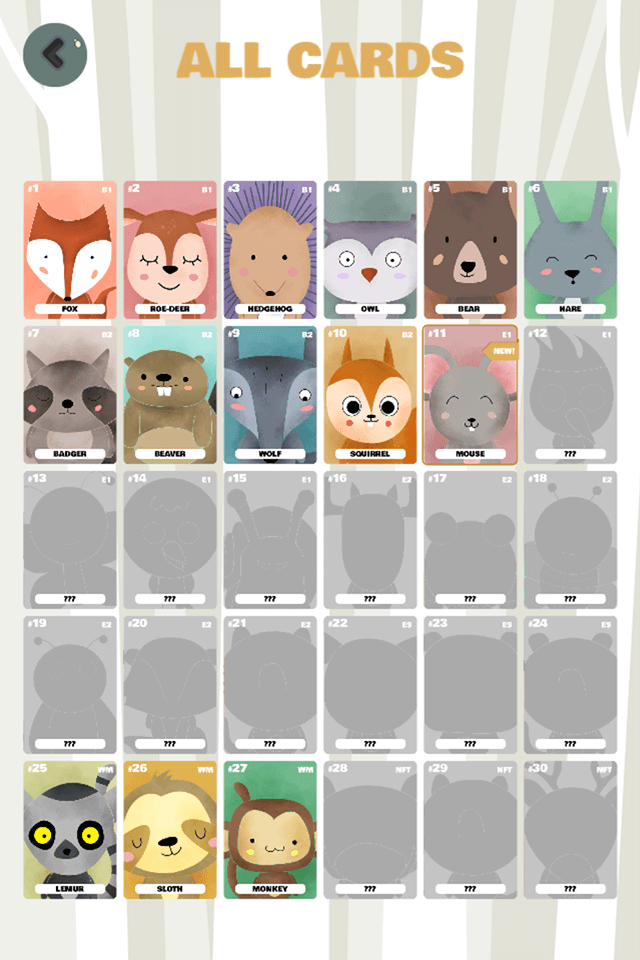
Task: Tap locked card number 12
Action: tap(570, 394)
